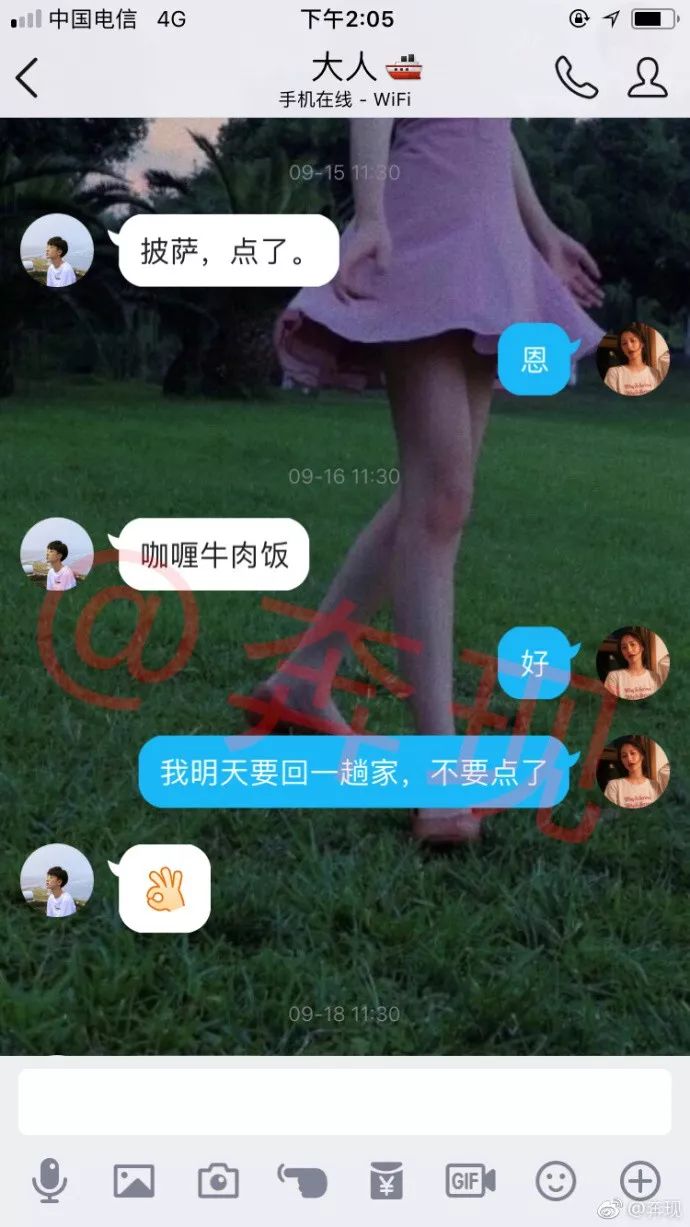The height and width of the screenshot is (1227, 690).
Task: Go back to the chat list
Action: (27, 78)
